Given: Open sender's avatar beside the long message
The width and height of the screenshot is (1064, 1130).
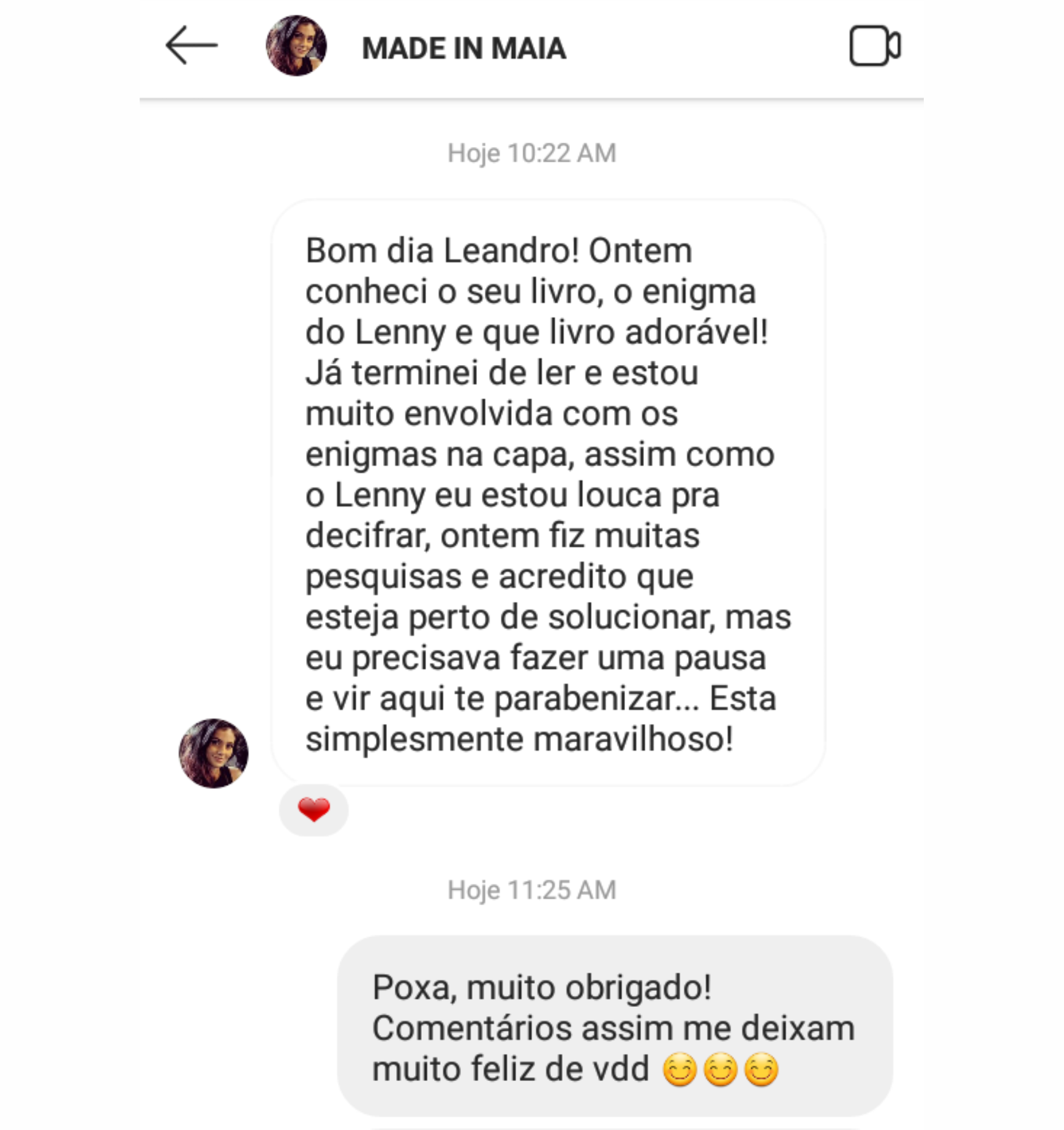Looking at the screenshot, I should [x=213, y=753].
